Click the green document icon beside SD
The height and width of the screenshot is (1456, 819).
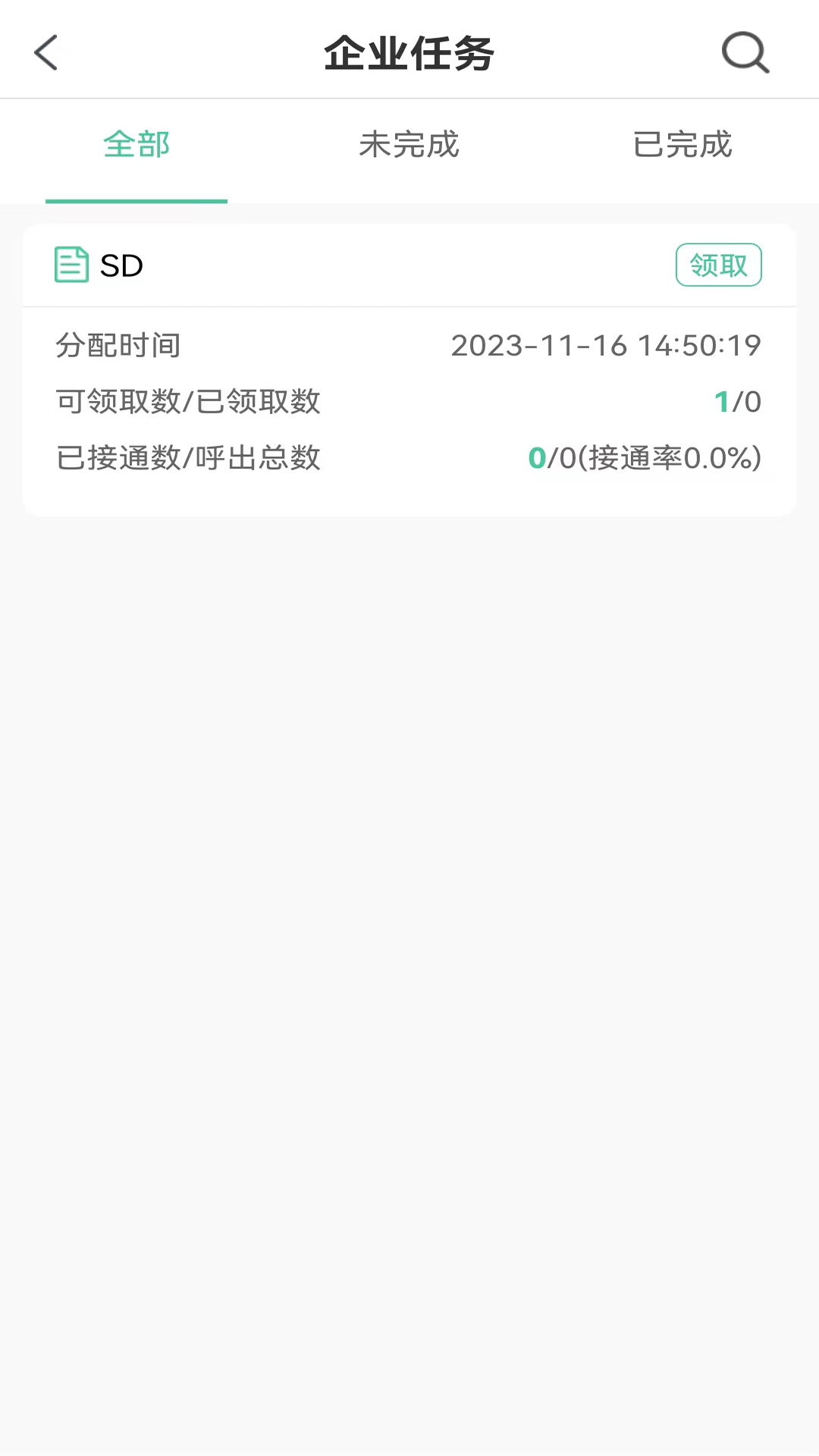click(71, 265)
